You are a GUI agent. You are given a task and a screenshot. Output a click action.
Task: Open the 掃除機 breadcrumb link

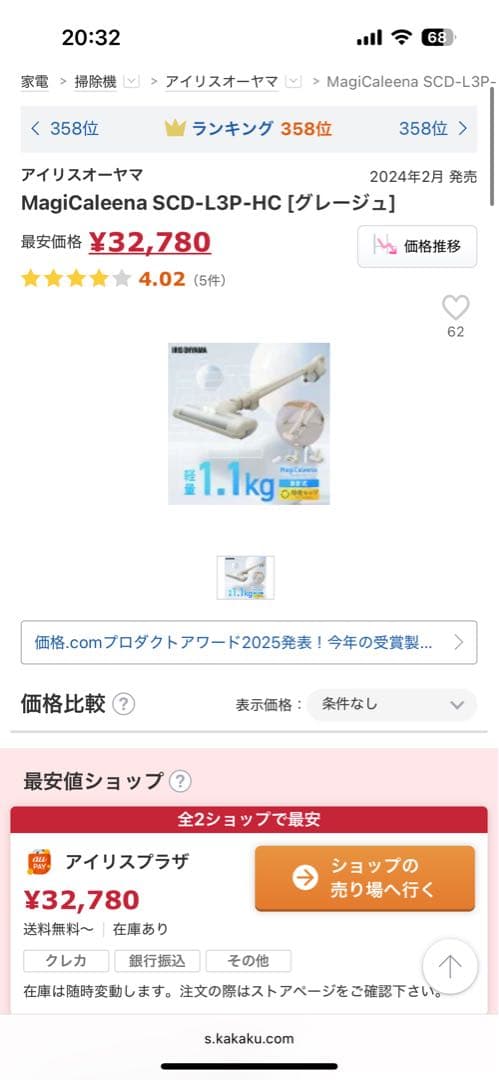95,81
